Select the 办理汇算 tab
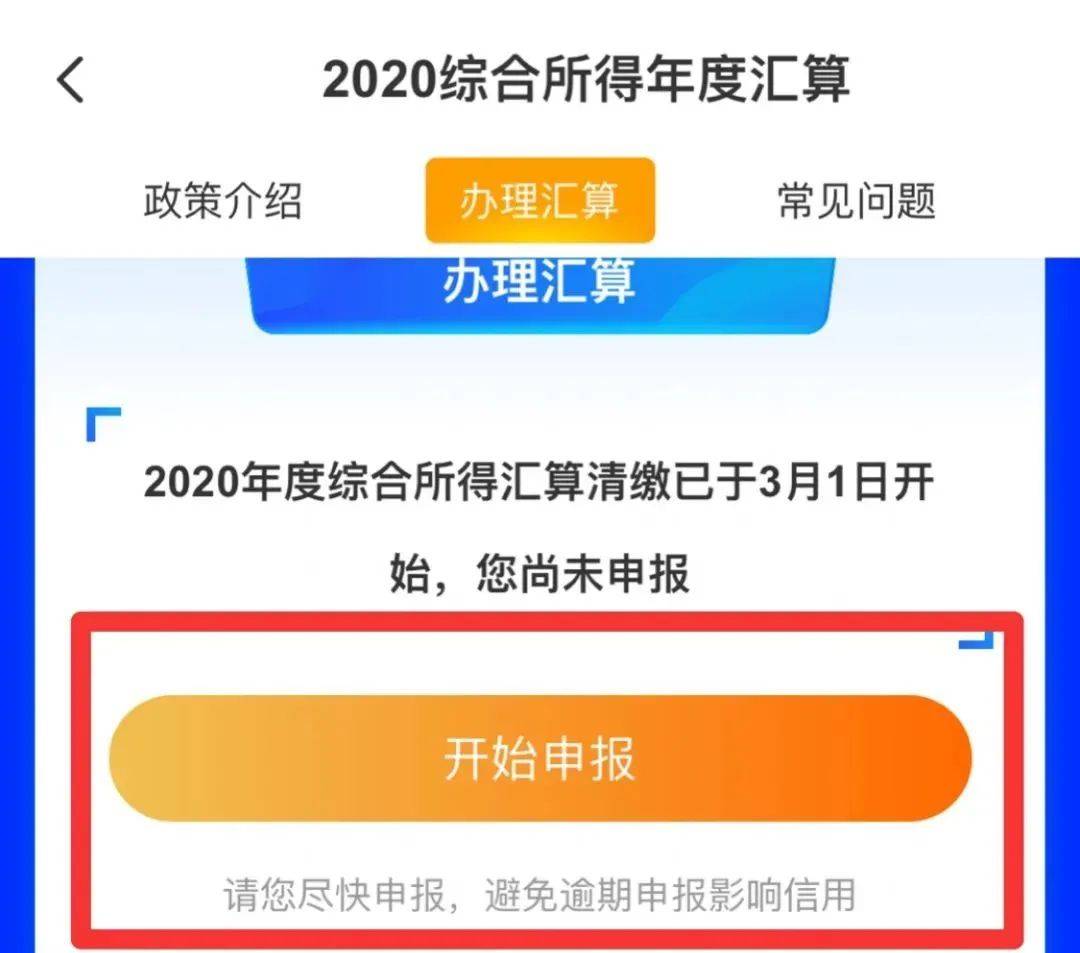The width and height of the screenshot is (1080, 953). (x=540, y=201)
